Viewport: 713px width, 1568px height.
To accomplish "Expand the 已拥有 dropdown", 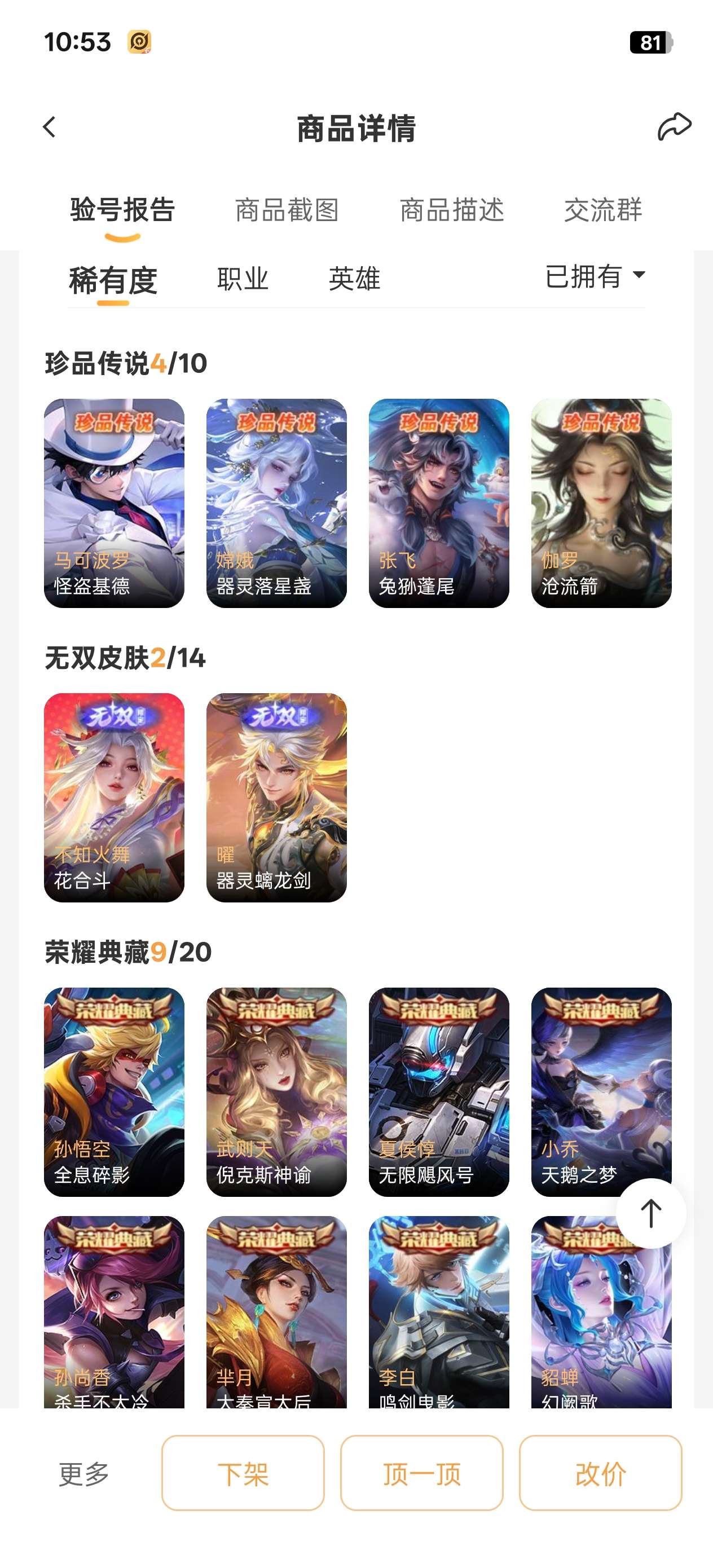I will click(x=595, y=276).
